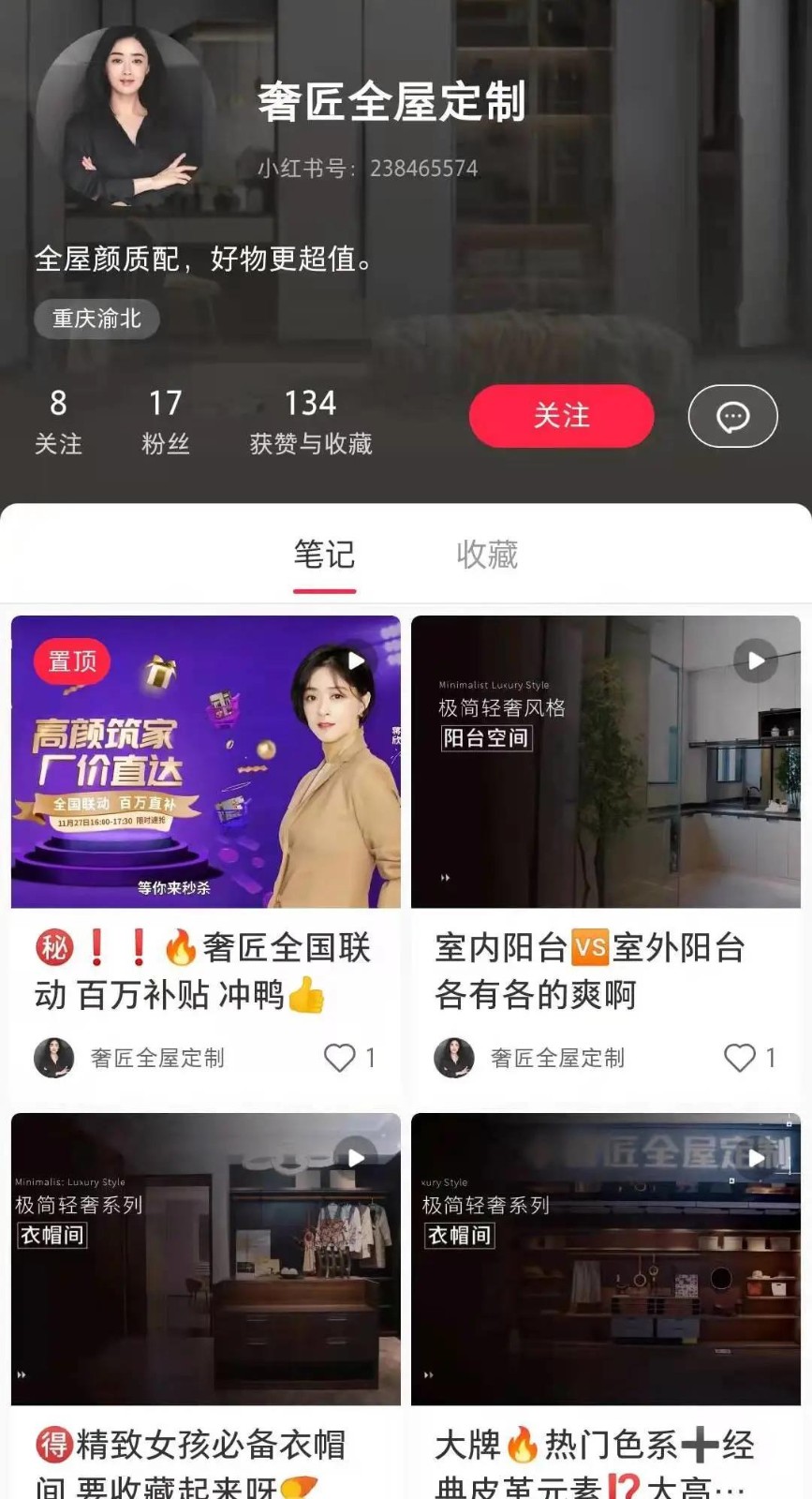The height and width of the screenshot is (1499, 812).
Task: Open the 8 关注 following list
Action: 58,422
